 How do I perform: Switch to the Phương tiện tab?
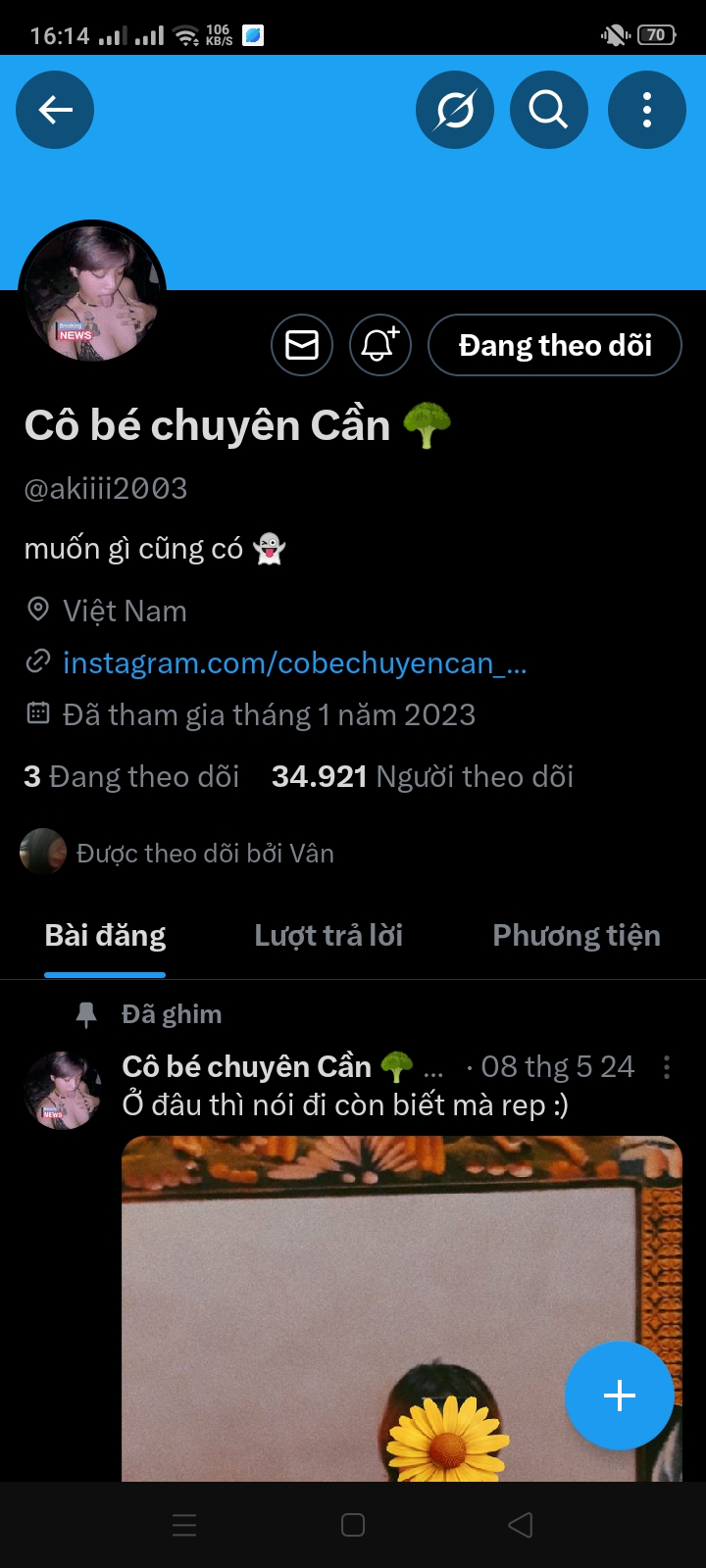(576, 936)
